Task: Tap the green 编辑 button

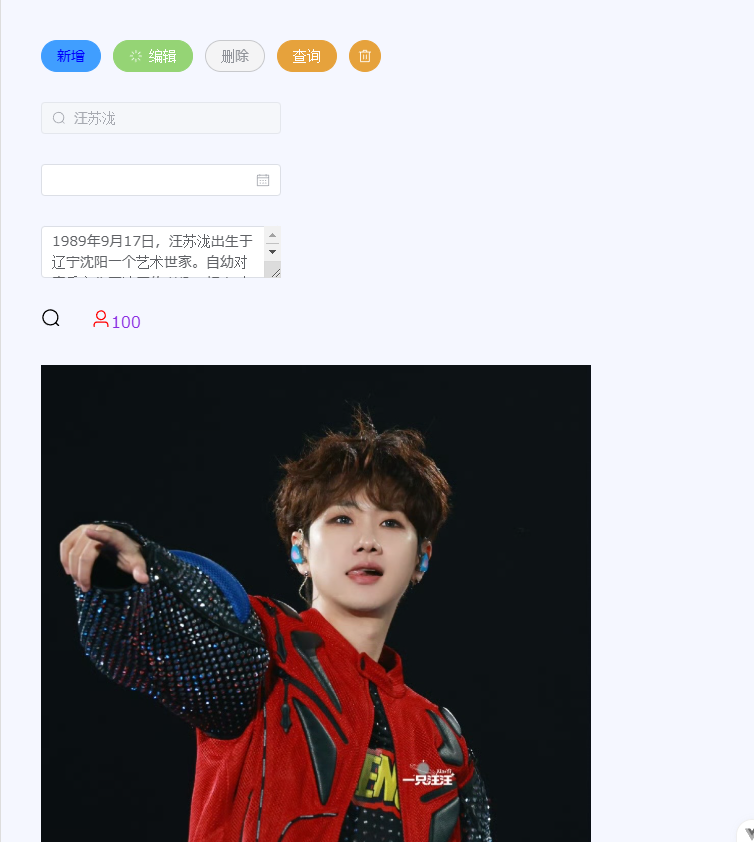Action: coord(153,56)
